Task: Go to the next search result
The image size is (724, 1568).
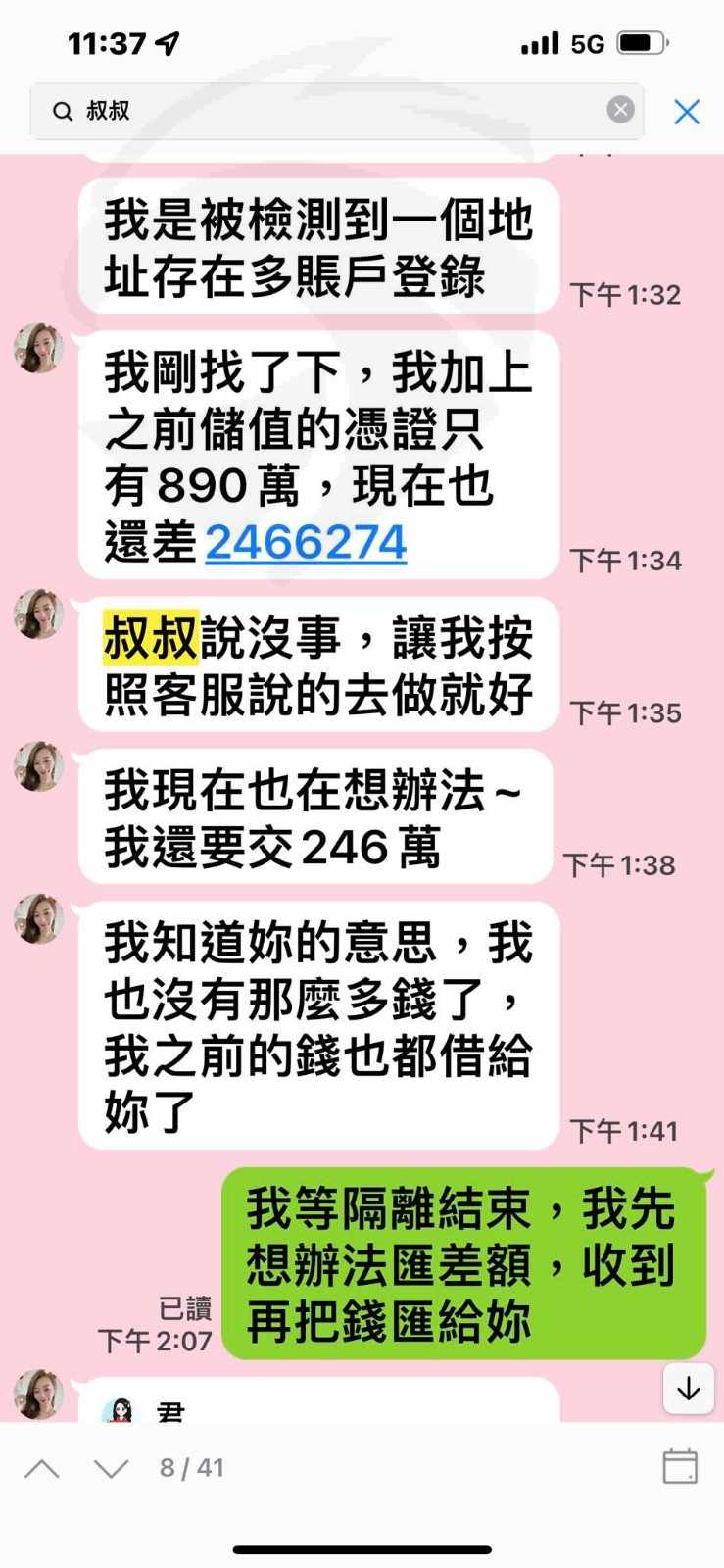Action: click(x=112, y=1468)
